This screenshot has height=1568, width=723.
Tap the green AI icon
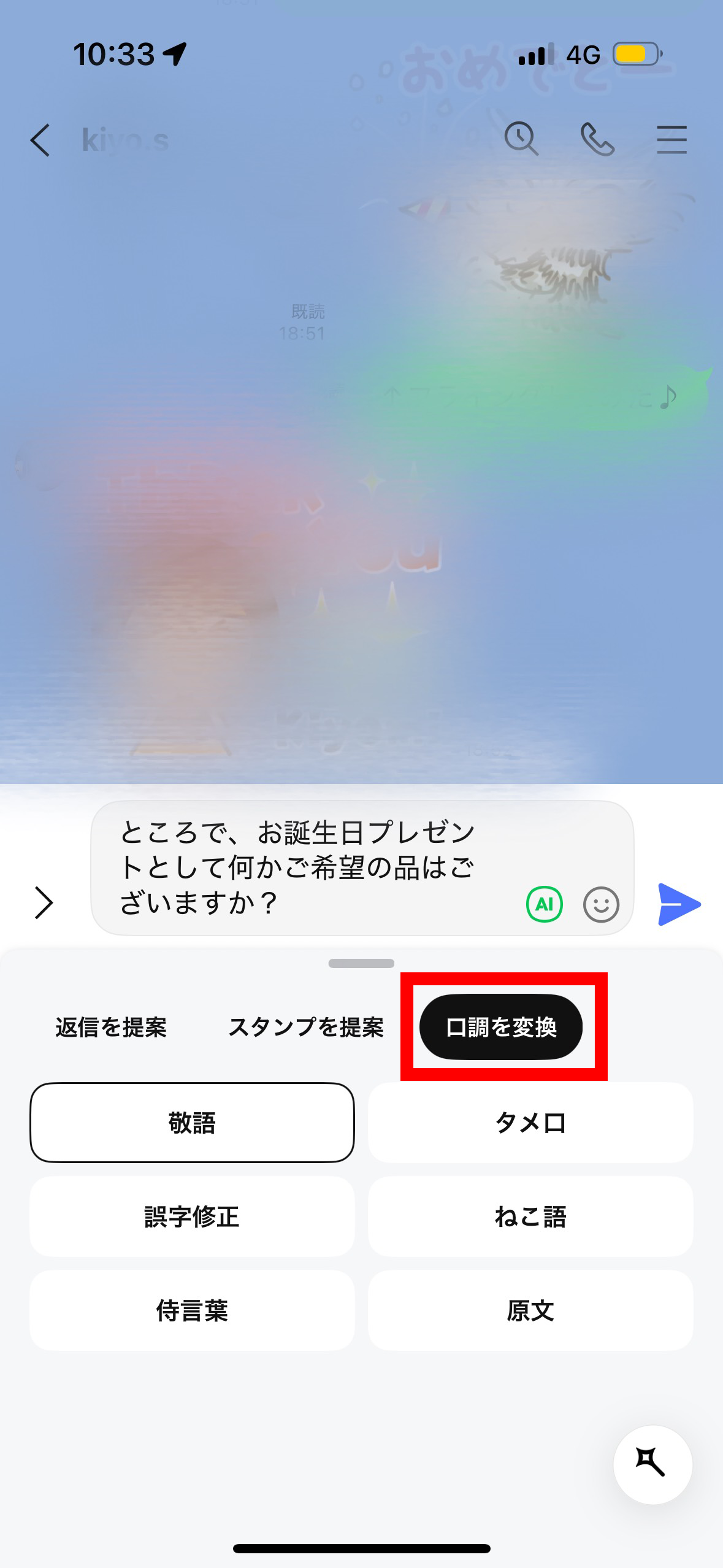coord(544,904)
